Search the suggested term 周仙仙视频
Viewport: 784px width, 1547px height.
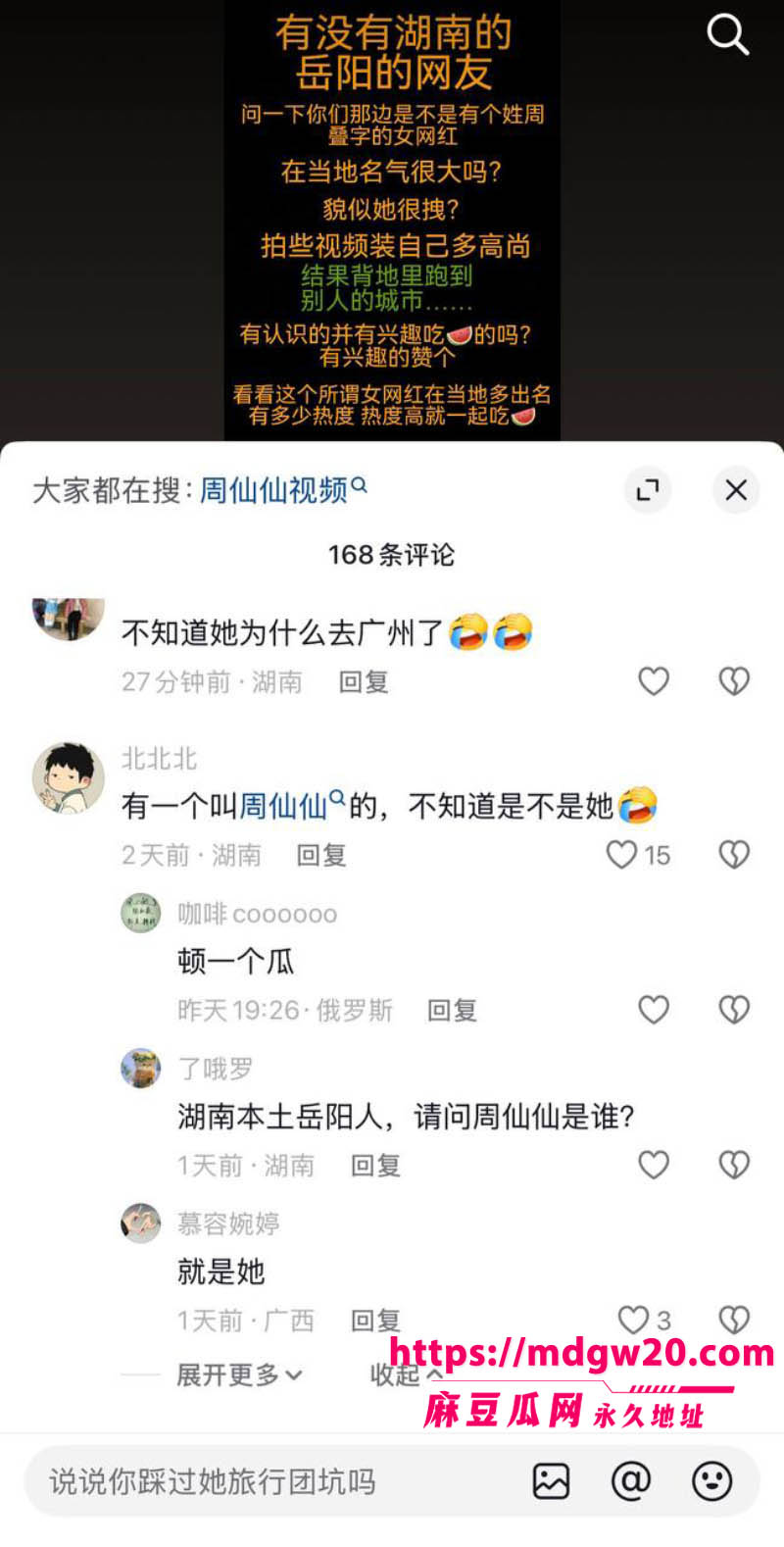(x=283, y=489)
